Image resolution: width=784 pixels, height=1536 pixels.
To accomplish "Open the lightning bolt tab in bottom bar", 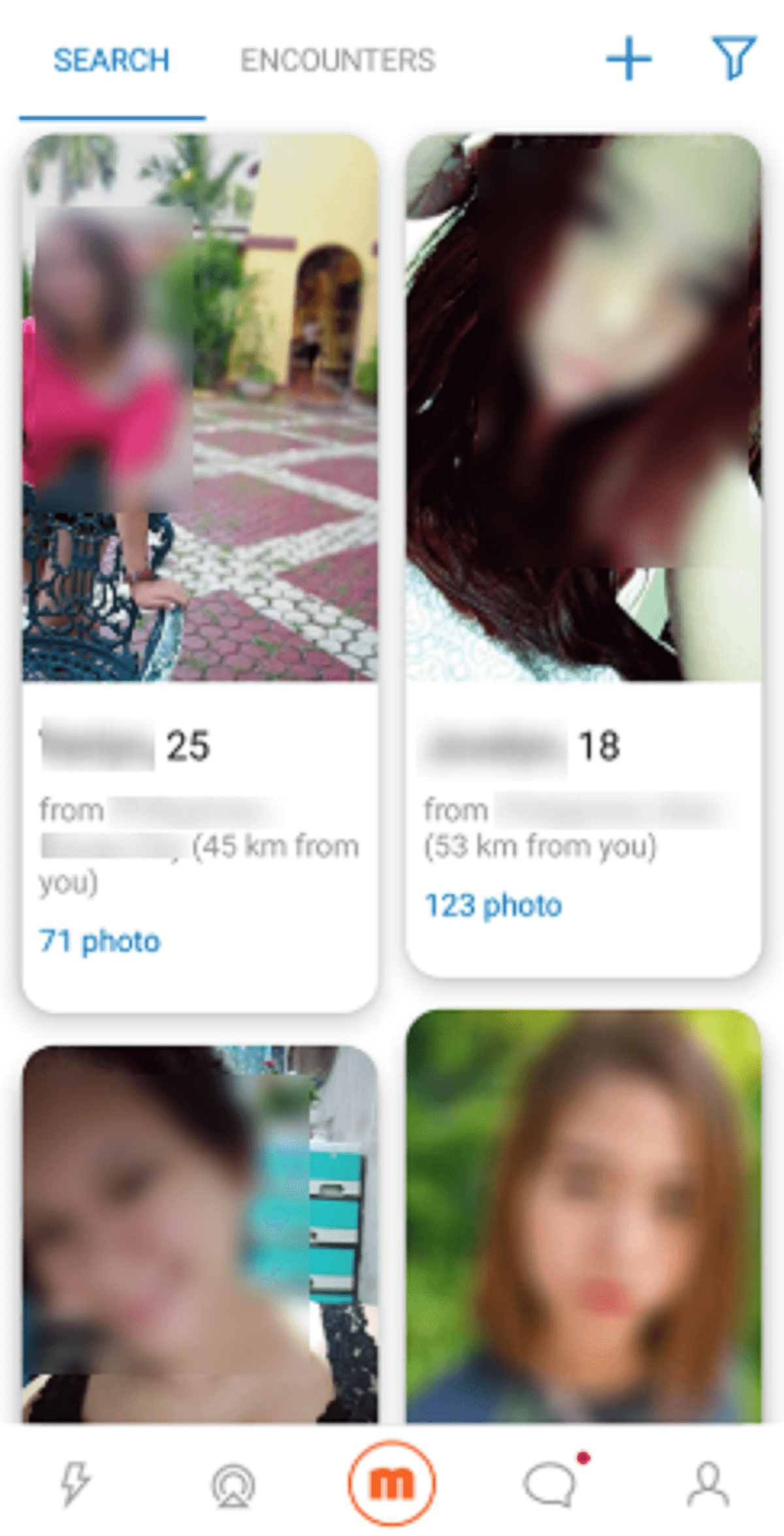I will coord(74,1484).
